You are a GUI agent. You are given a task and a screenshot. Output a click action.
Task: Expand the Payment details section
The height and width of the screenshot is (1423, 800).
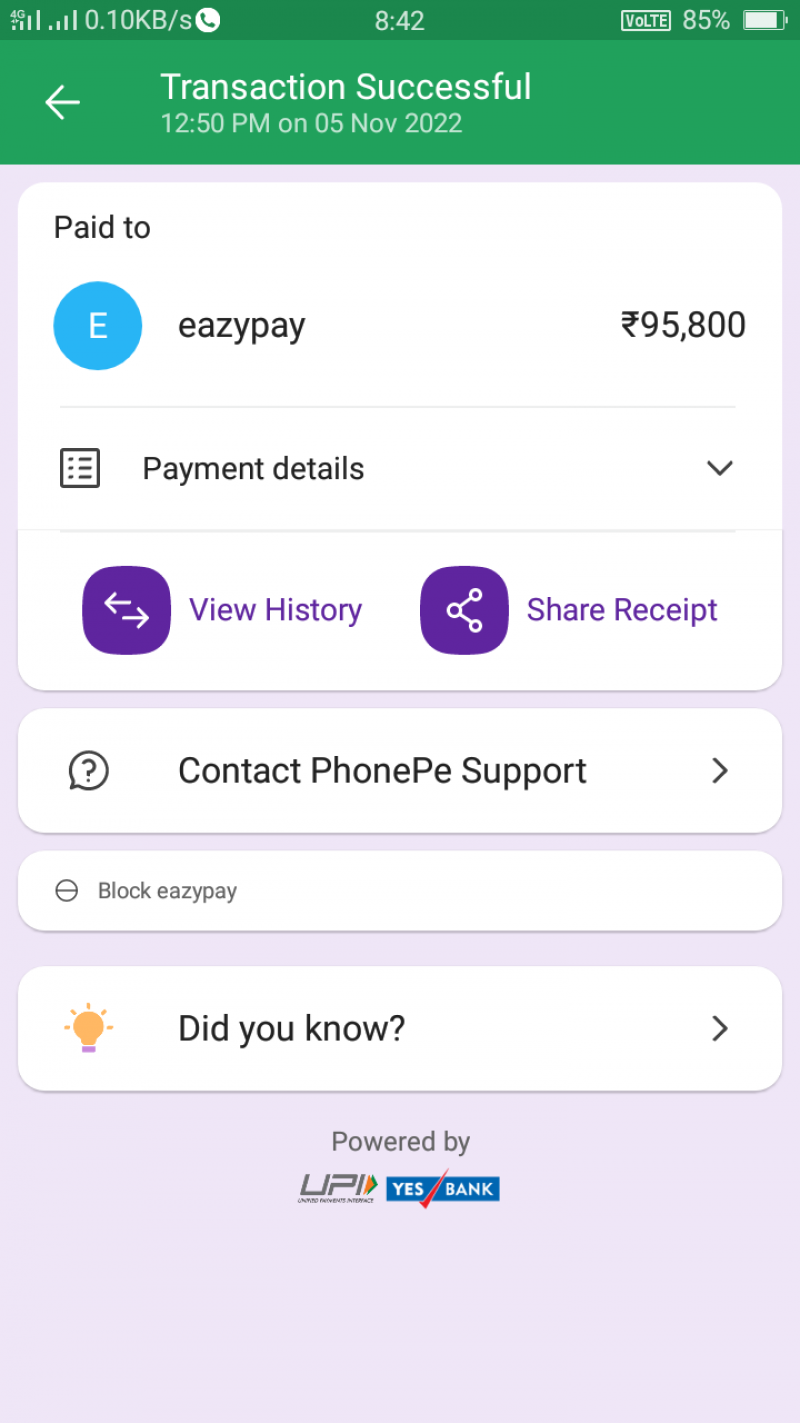[x=400, y=468]
